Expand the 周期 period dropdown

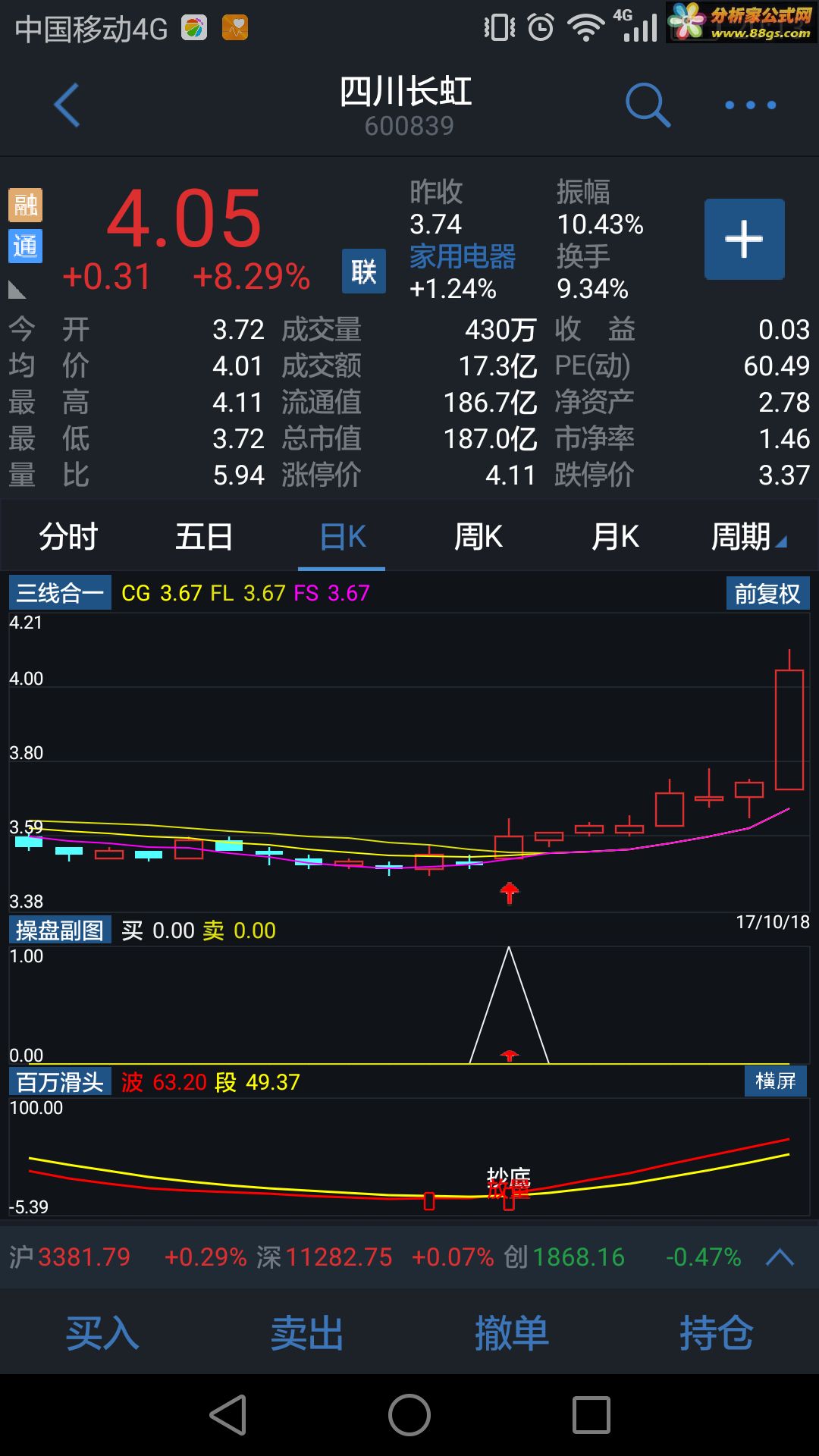click(747, 537)
